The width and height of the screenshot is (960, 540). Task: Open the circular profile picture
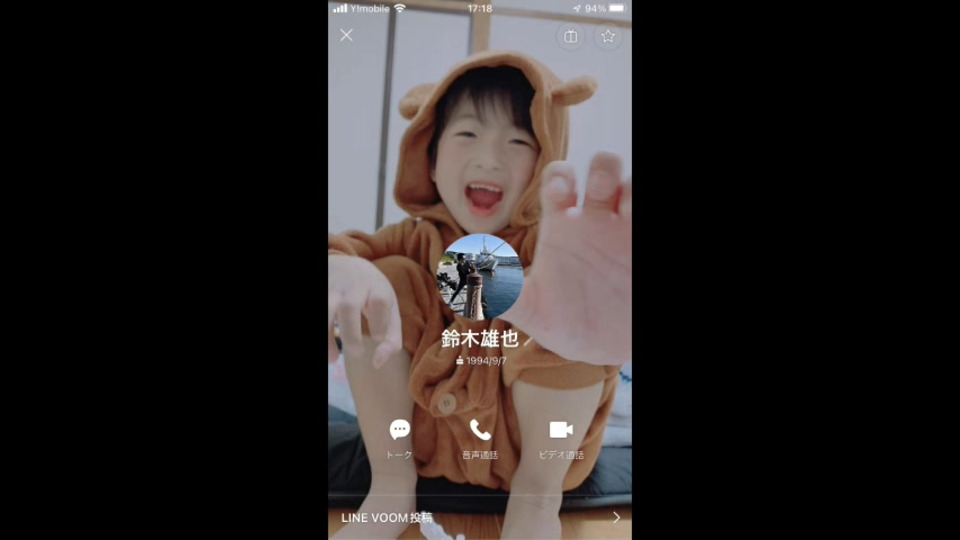click(x=481, y=276)
